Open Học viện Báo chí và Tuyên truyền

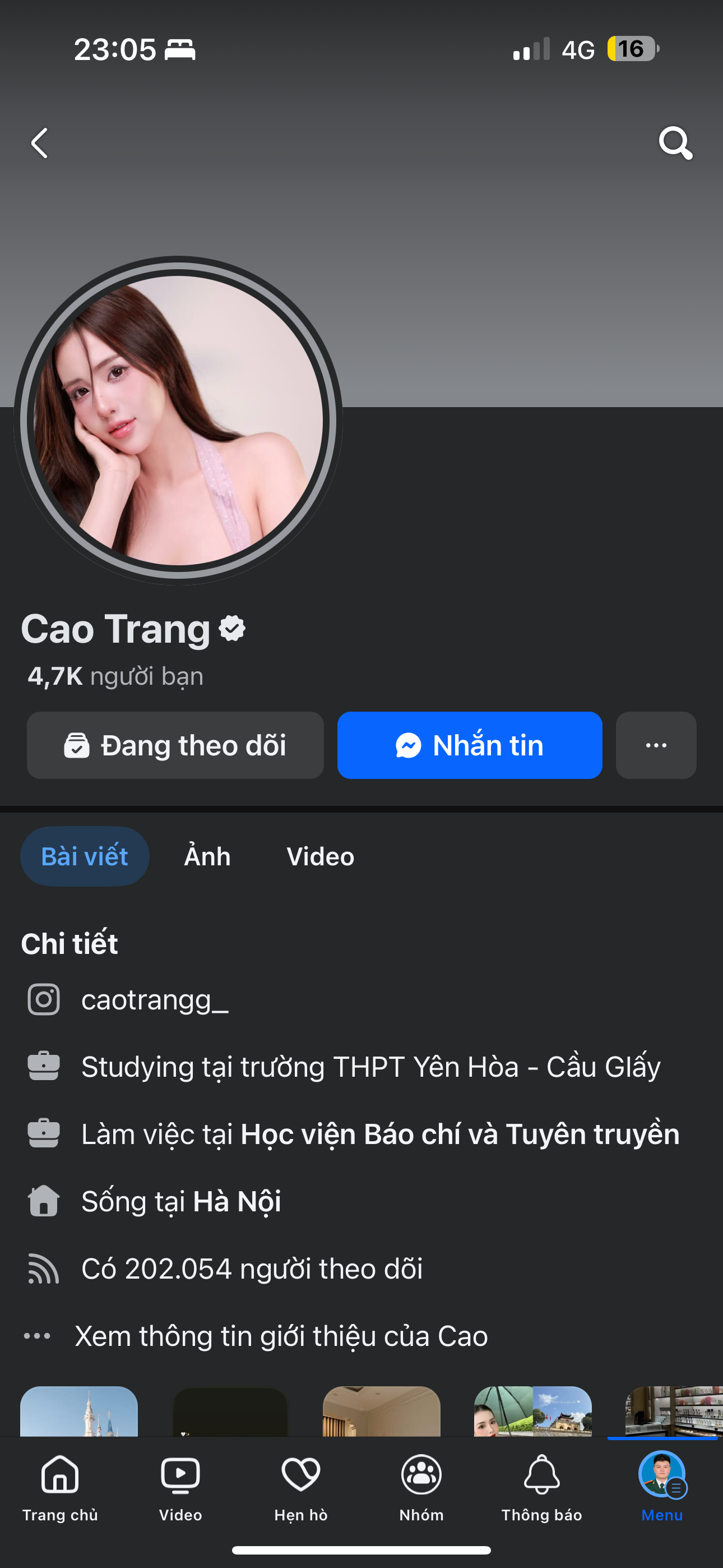(x=460, y=1135)
